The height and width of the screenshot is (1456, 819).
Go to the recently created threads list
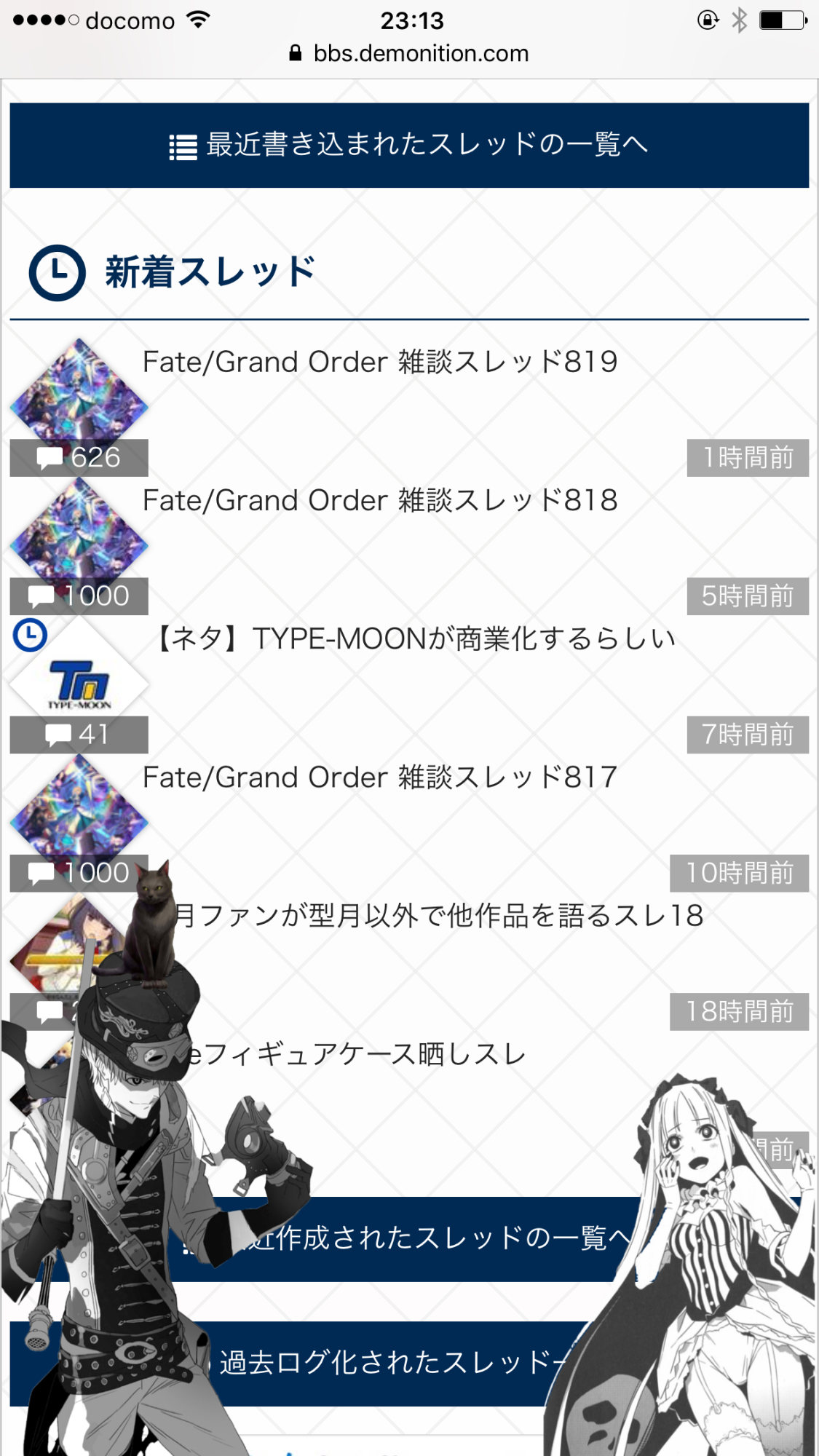[437, 1238]
